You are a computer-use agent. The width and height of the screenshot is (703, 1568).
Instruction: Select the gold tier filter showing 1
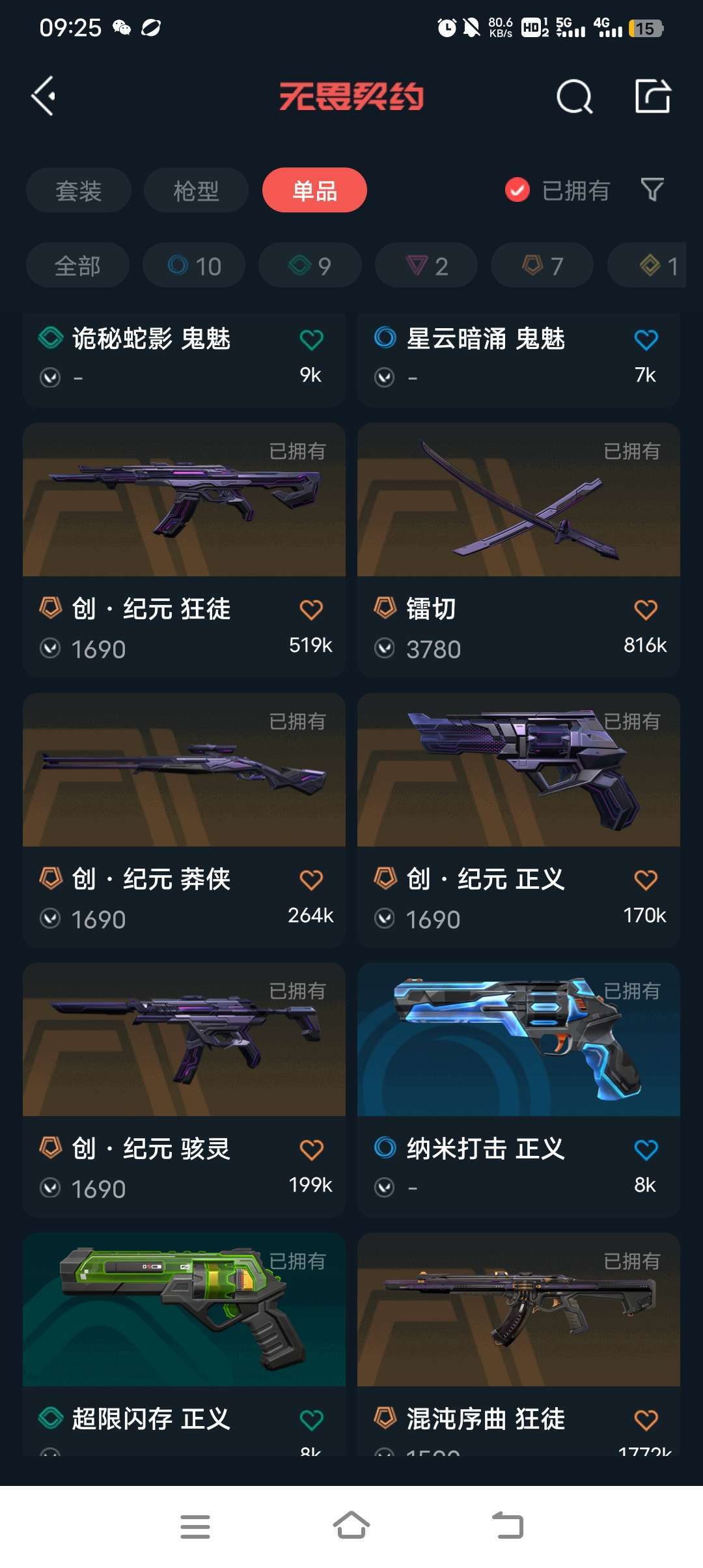tap(654, 265)
